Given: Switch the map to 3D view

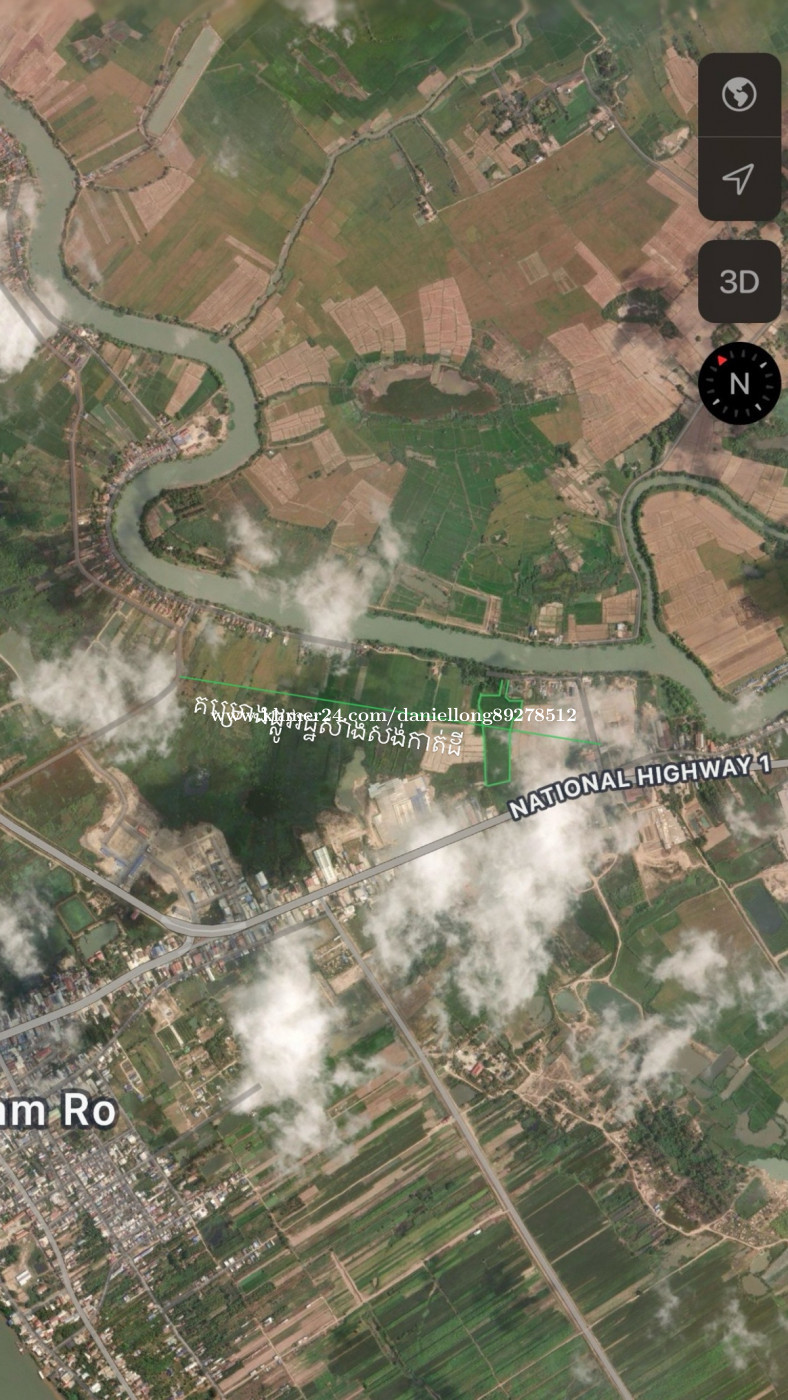Looking at the screenshot, I should (x=739, y=282).
